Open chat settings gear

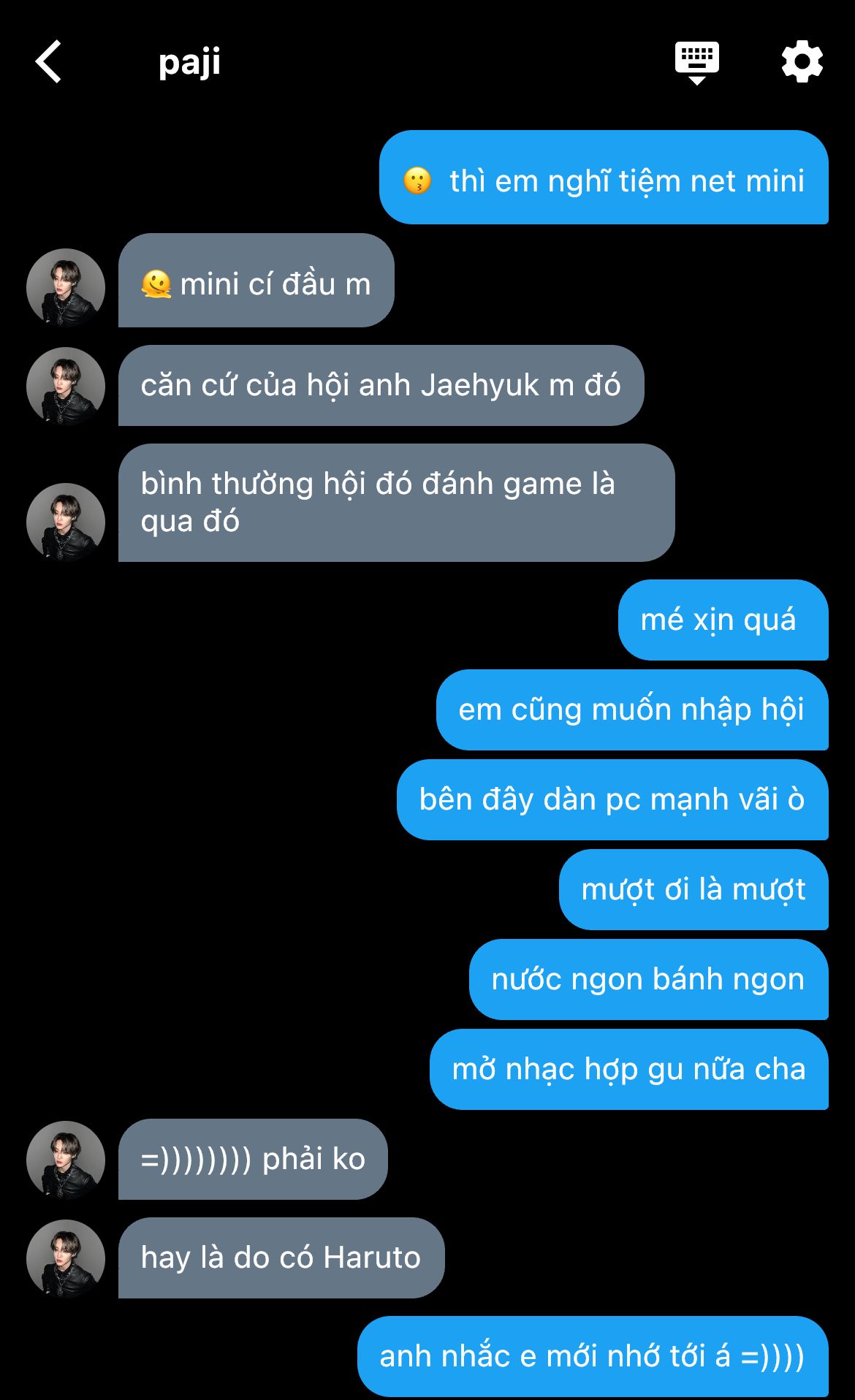pyautogui.click(x=802, y=62)
